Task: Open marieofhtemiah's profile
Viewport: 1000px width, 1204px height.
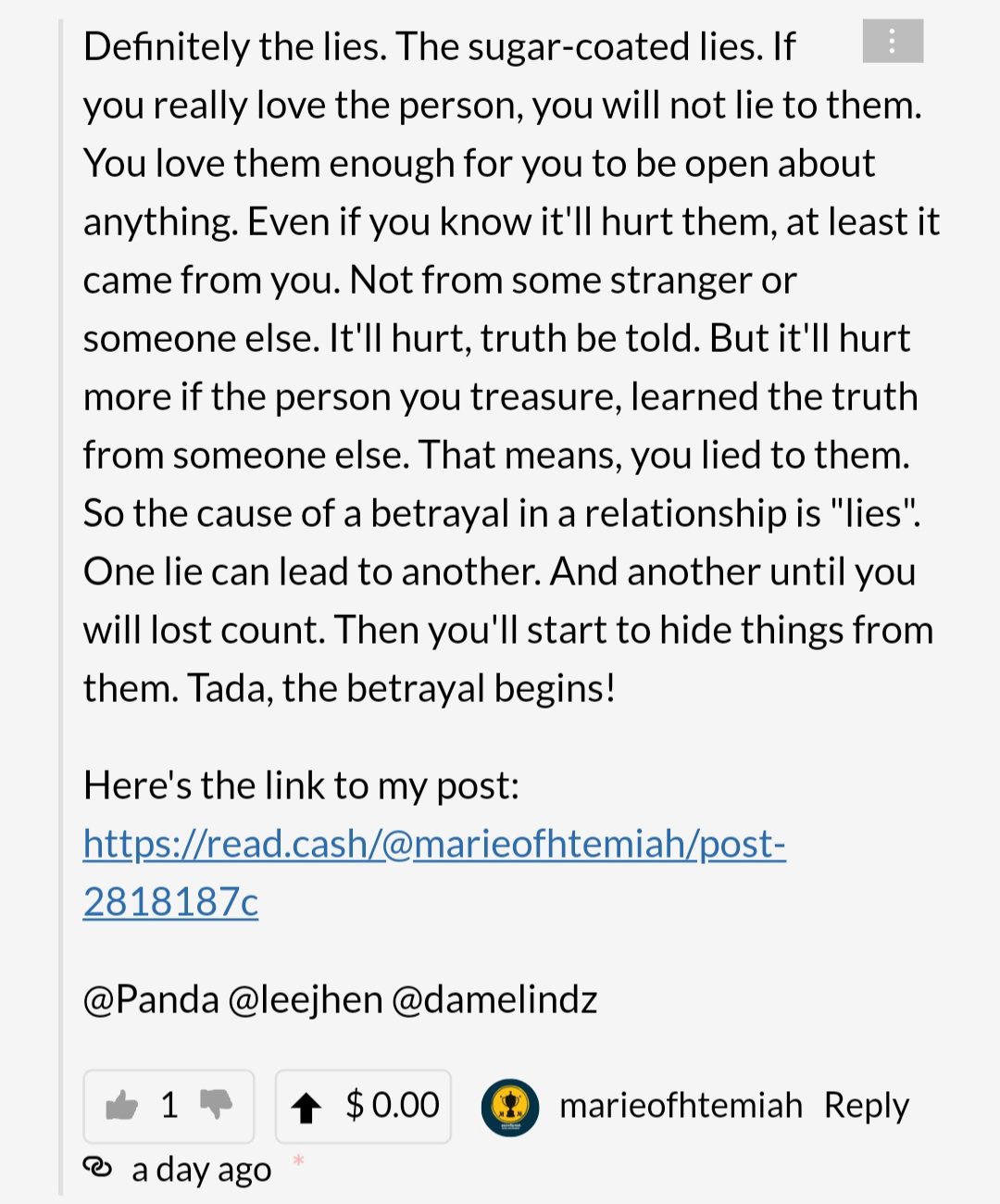Action: point(680,1105)
